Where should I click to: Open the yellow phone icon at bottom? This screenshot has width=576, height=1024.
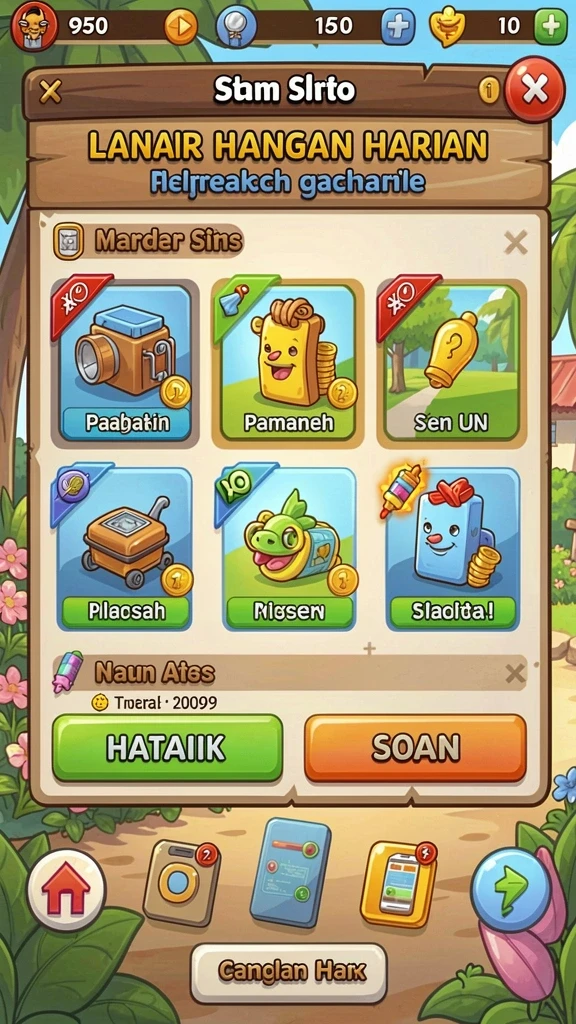(x=398, y=884)
